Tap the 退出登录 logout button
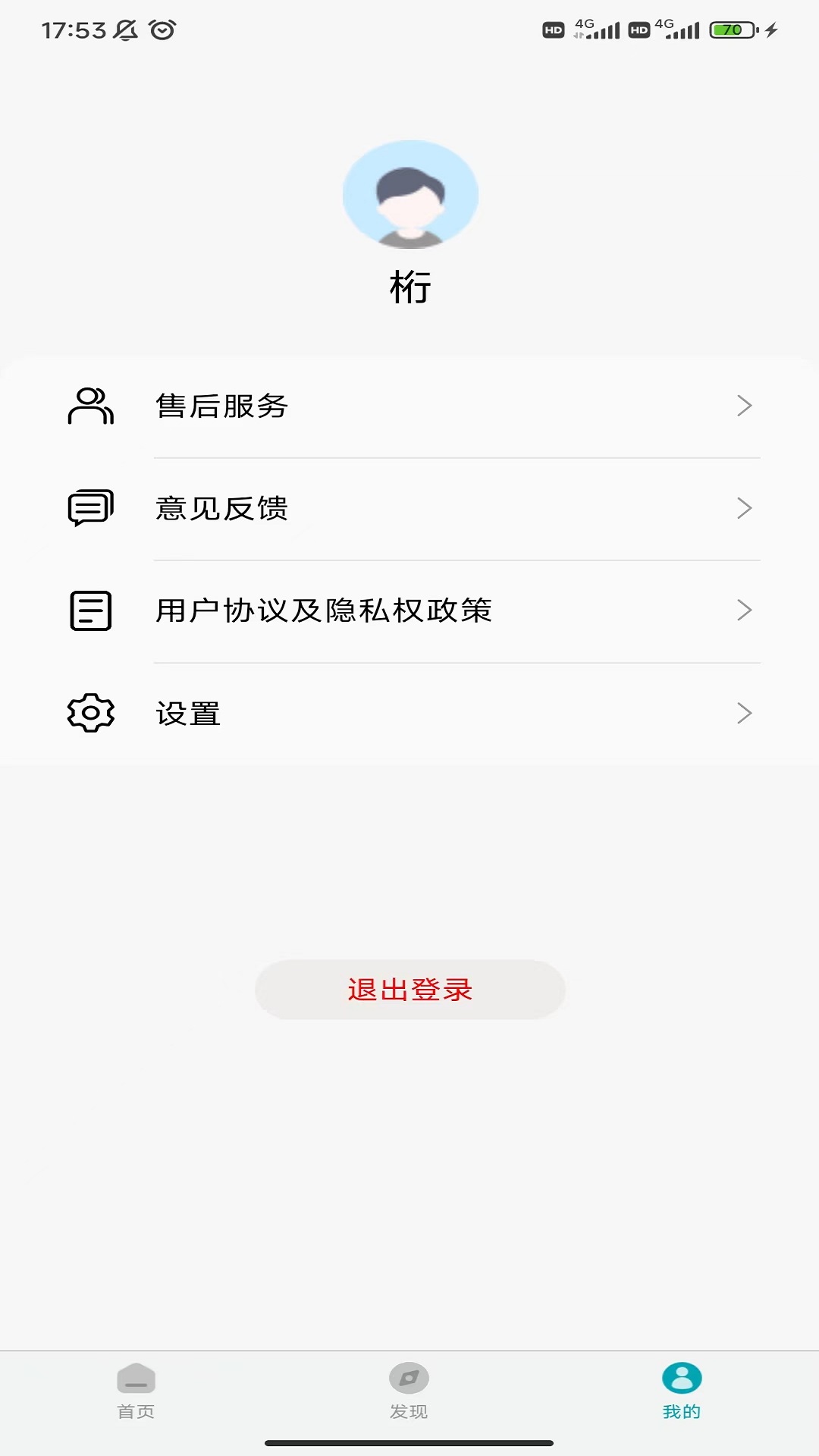This screenshot has height=1456, width=819. tap(409, 990)
